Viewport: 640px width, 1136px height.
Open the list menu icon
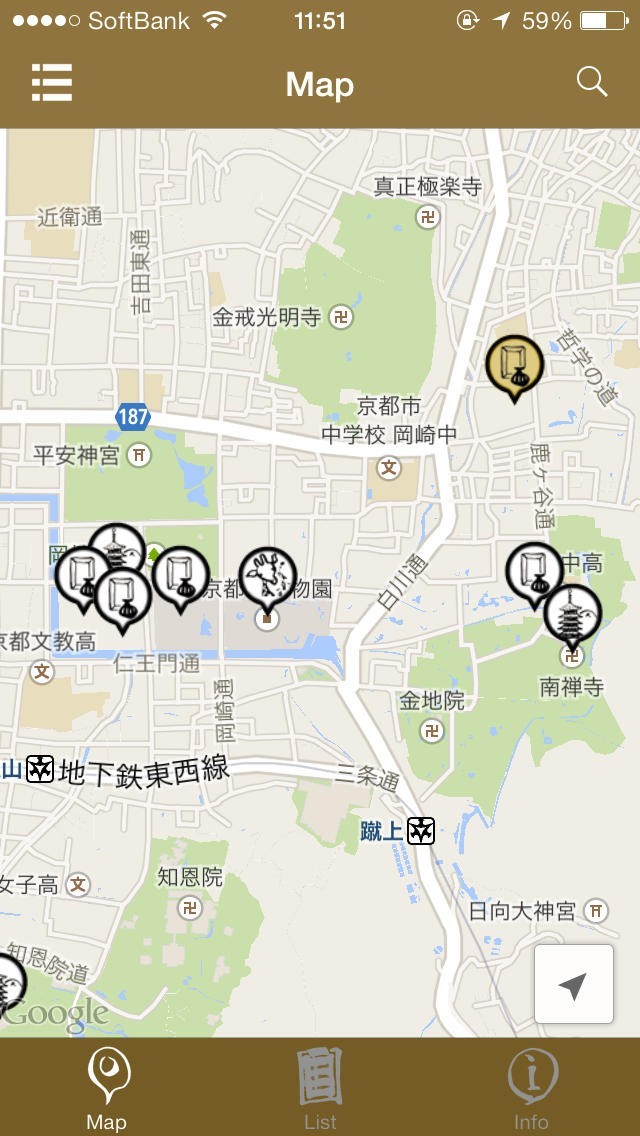click(52, 83)
